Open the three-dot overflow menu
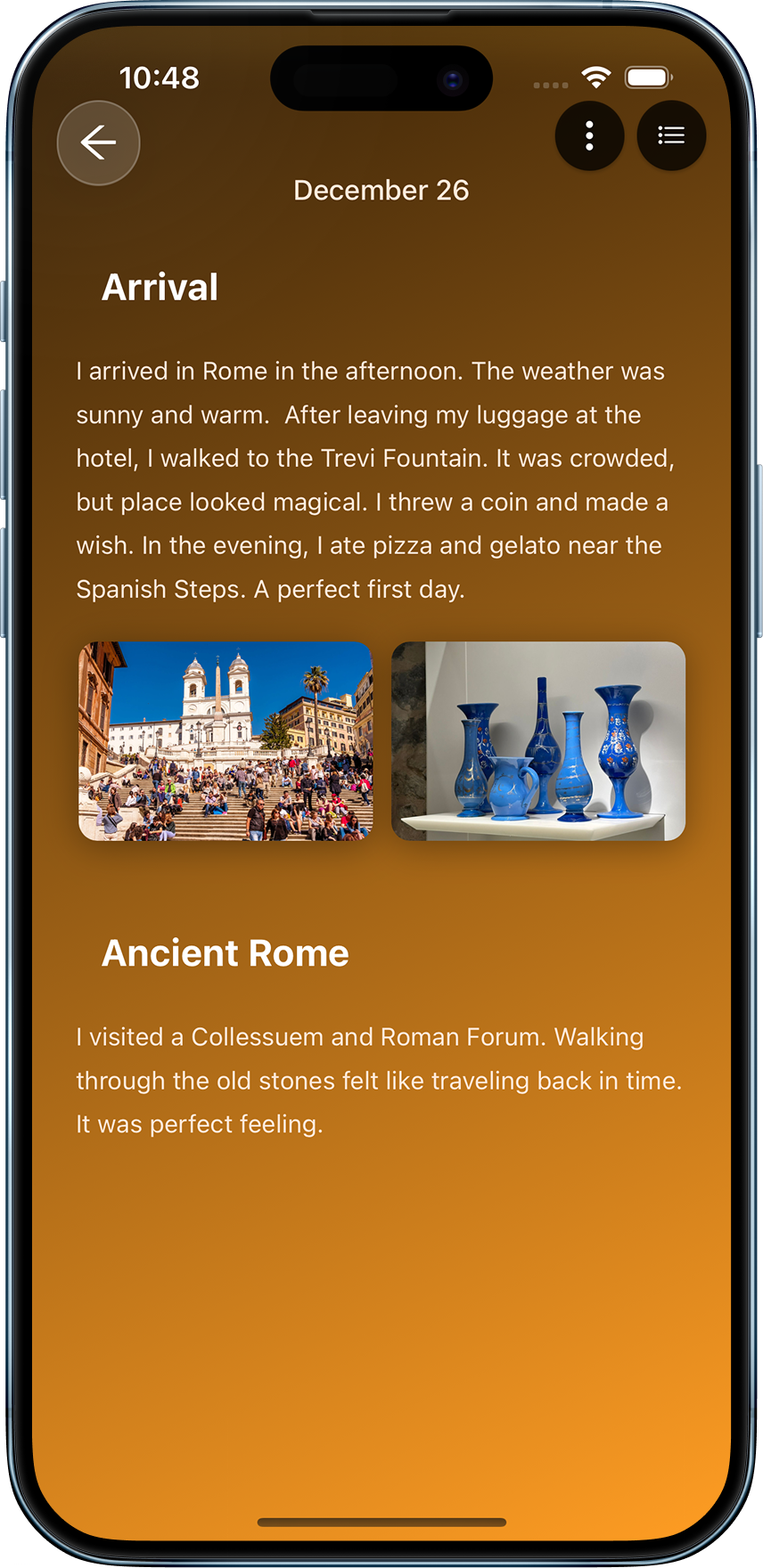Image resolution: width=763 pixels, height=1568 pixels. pyautogui.click(x=589, y=135)
